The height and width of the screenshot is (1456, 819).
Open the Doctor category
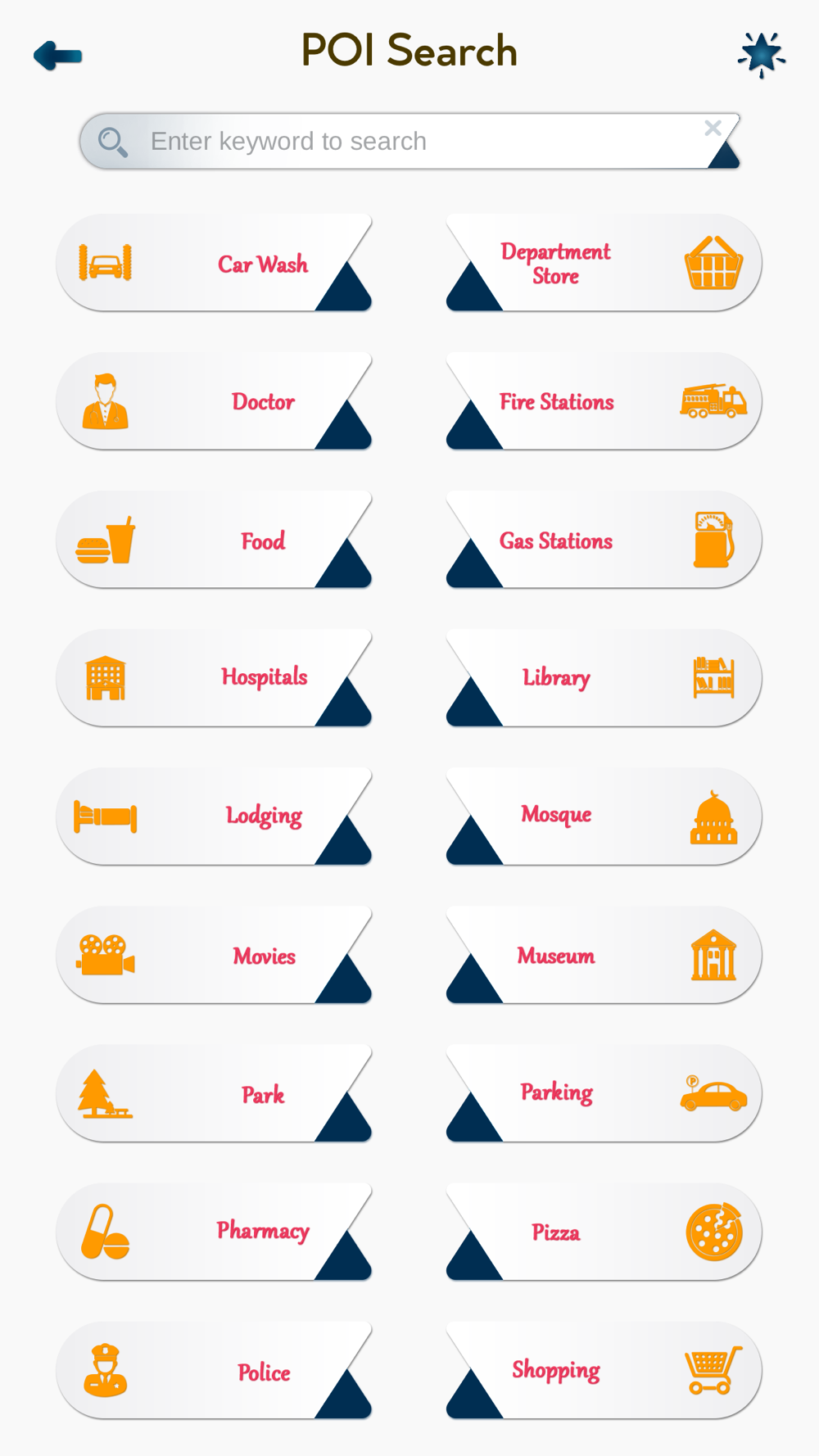pos(214,401)
